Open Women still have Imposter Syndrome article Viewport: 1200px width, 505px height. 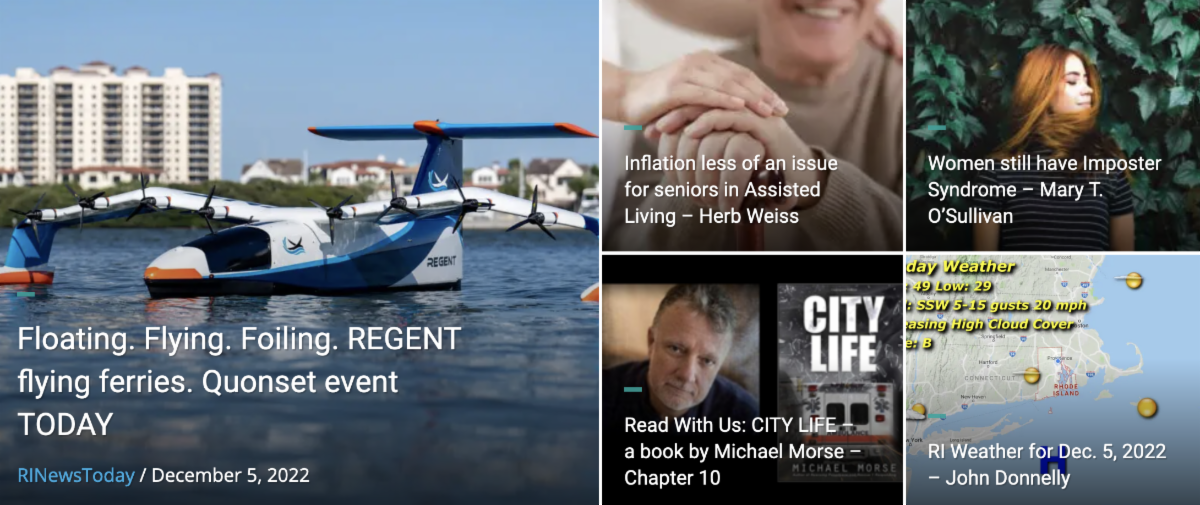tap(1043, 189)
